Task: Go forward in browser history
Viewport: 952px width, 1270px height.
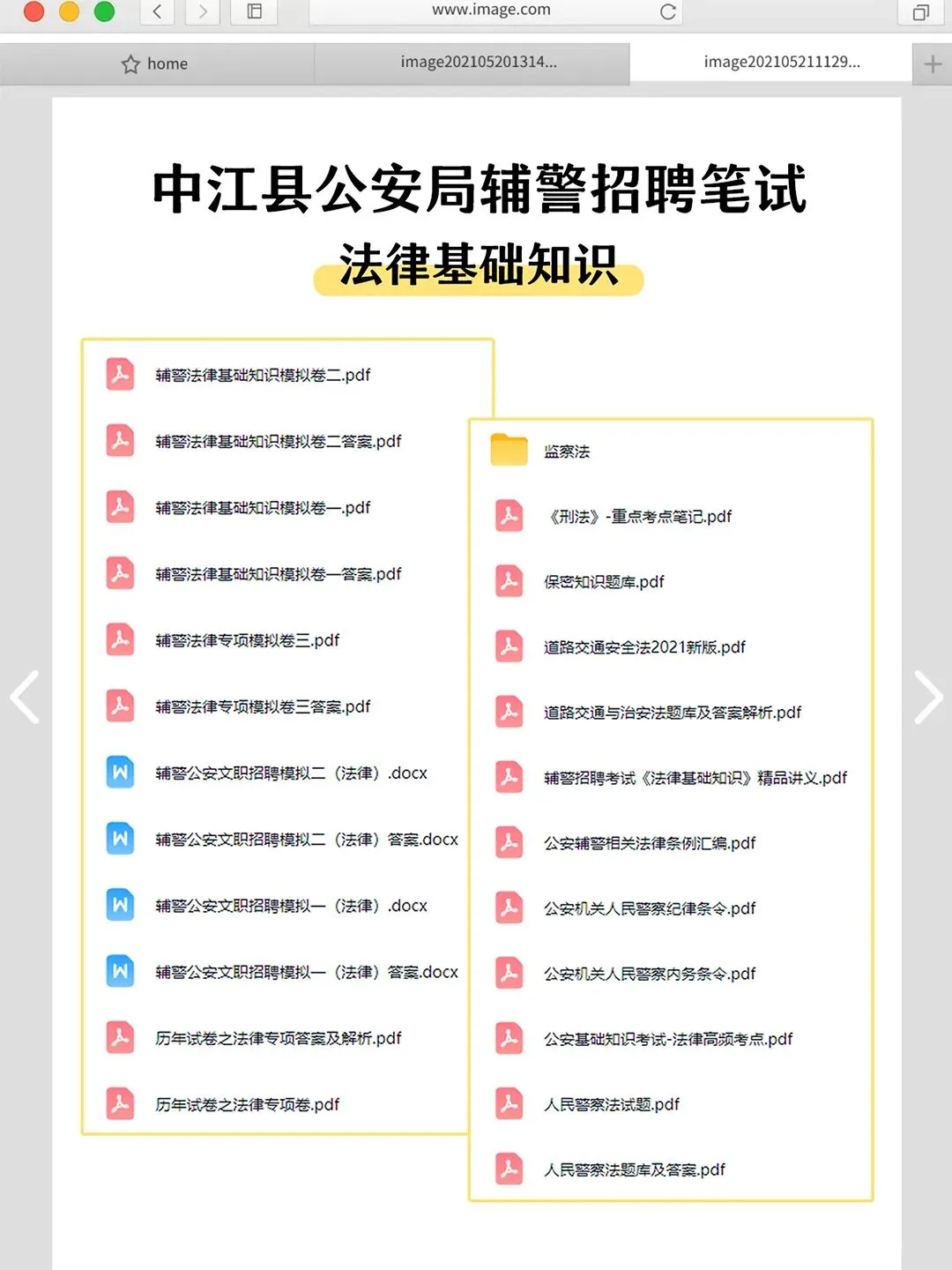Action: click(x=203, y=11)
